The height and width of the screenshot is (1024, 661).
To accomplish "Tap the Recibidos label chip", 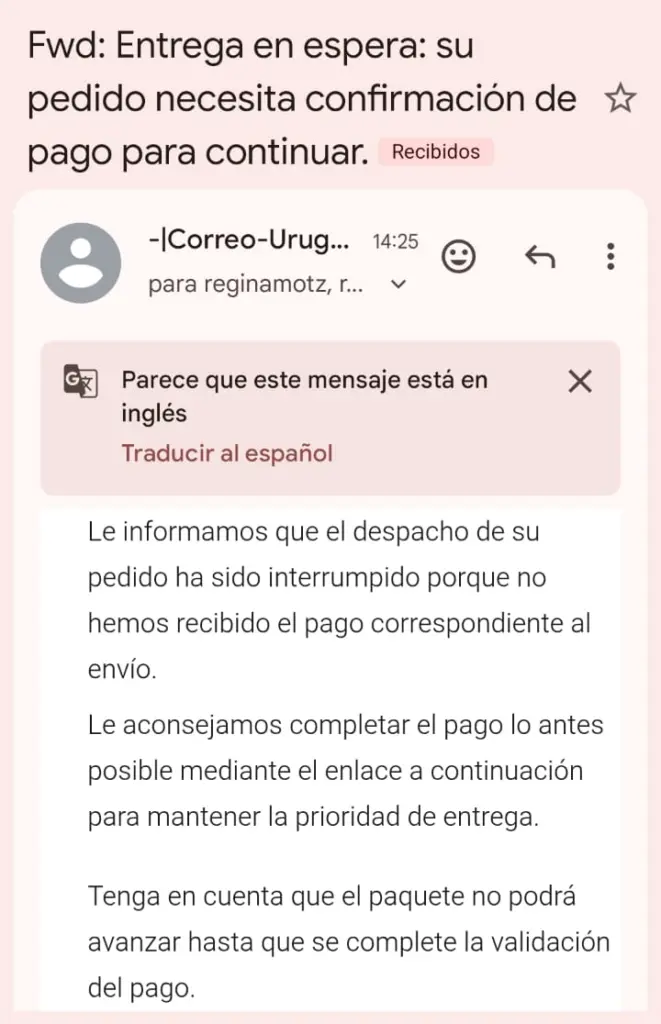I will point(435,153).
